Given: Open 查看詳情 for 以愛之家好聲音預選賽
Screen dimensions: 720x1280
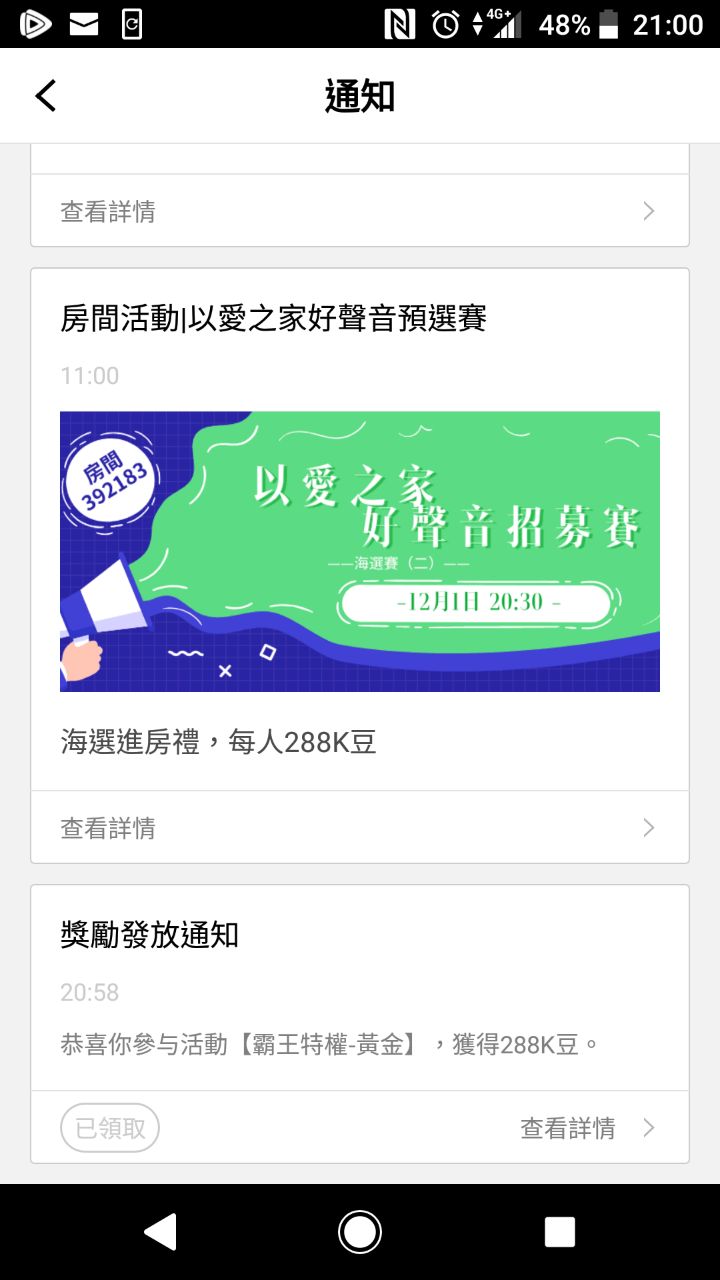Looking at the screenshot, I should 359,828.
